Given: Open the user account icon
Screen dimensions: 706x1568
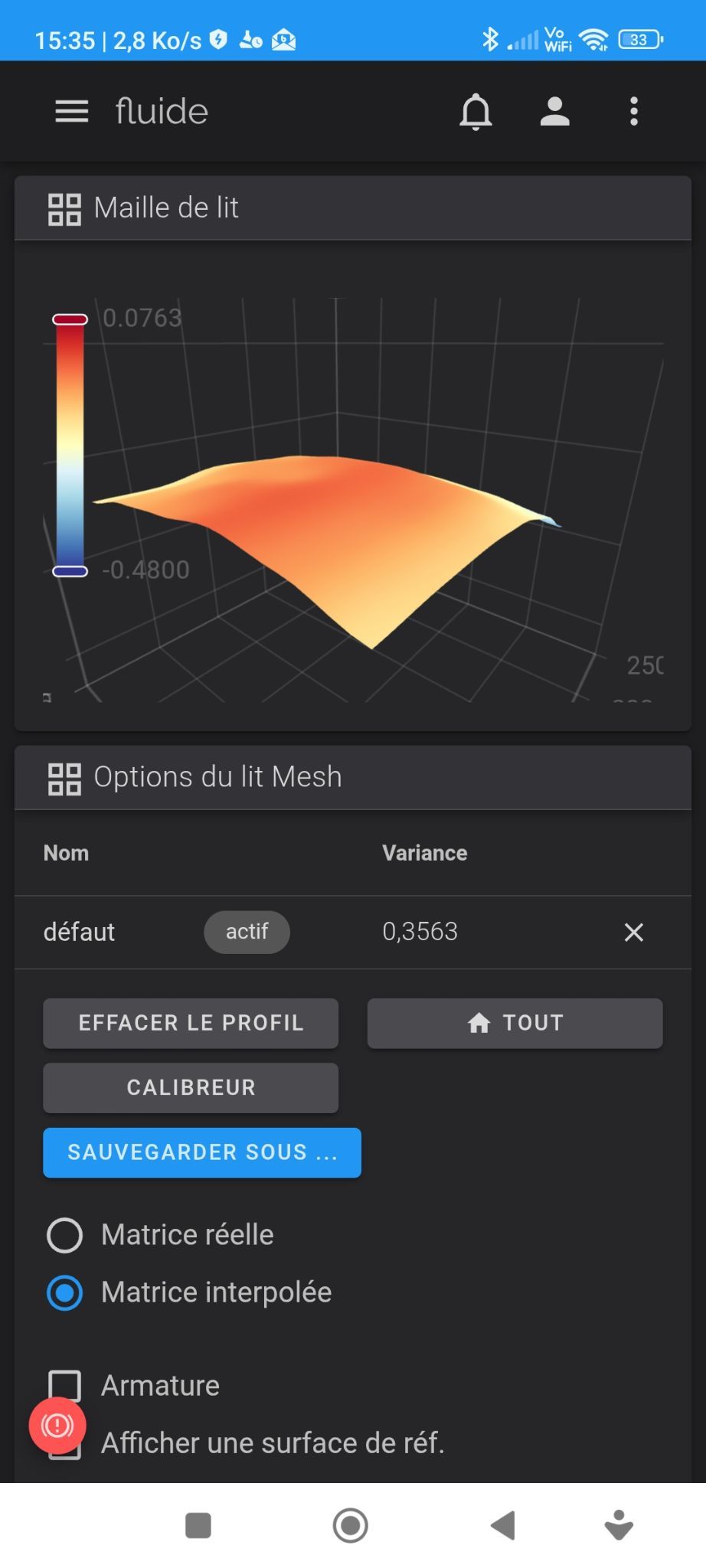Looking at the screenshot, I should pos(554,112).
